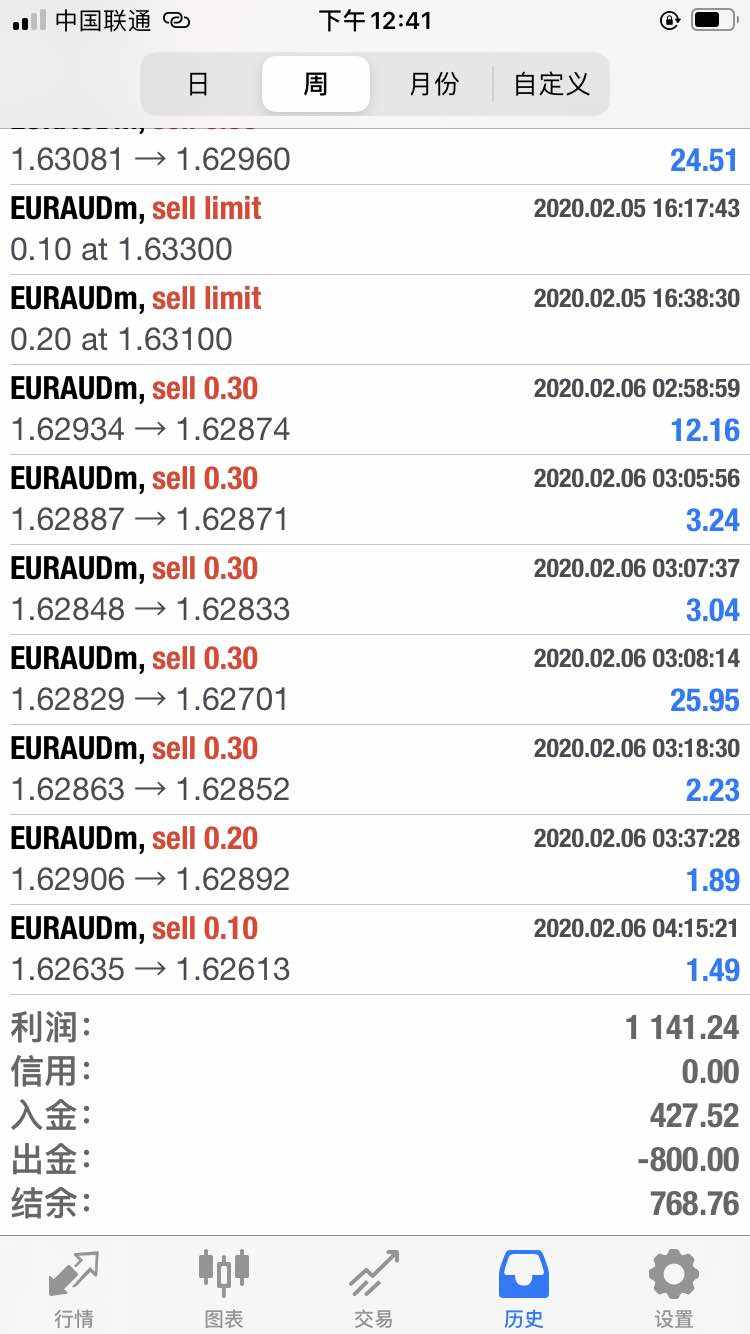The height and width of the screenshot is (1334, 750).
Task: View the sell 0.20 trade with 1.89 profit
Action: point(375,860)
